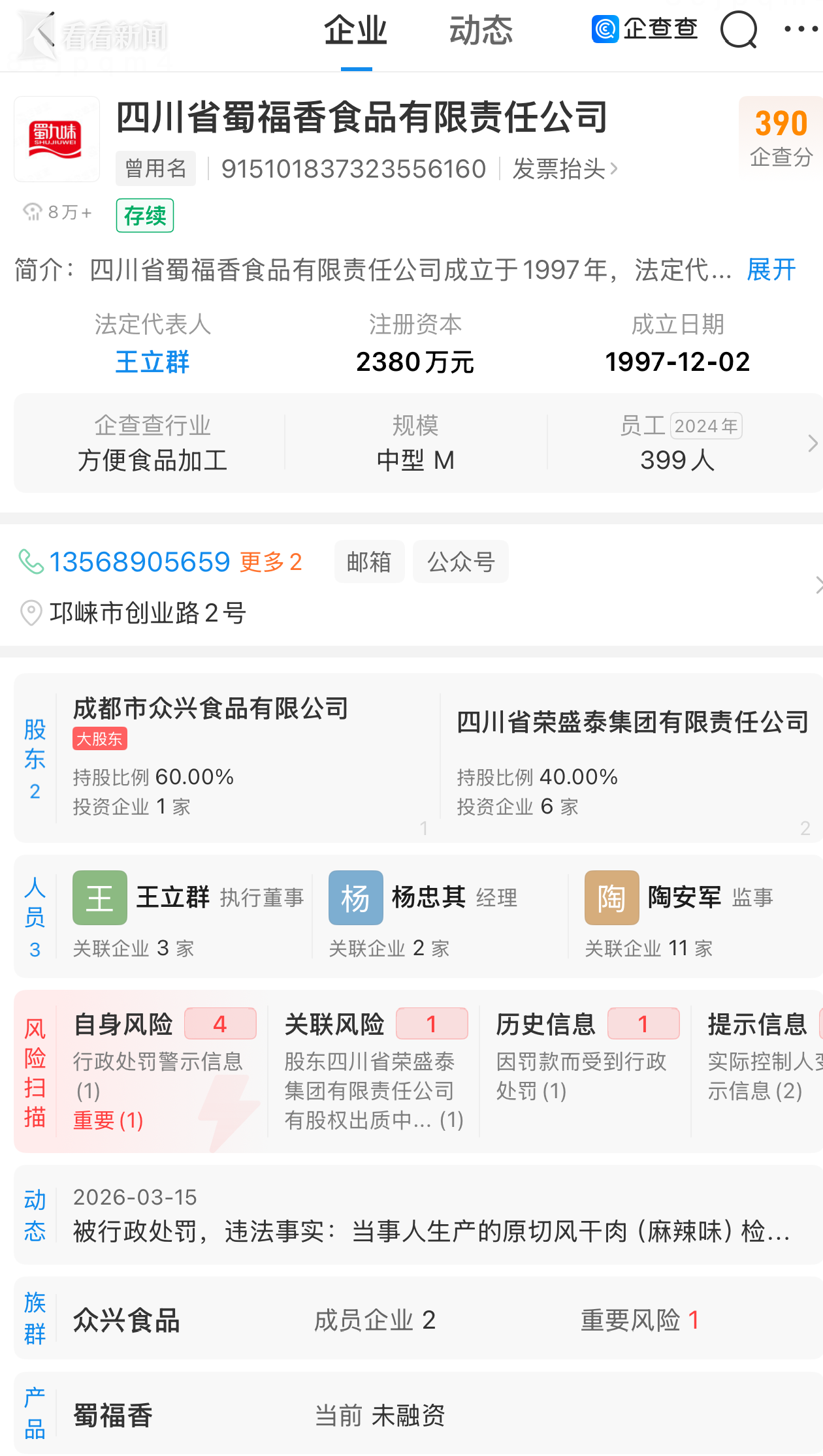823x1456 pixels.
Task: Call phone number 13568905659
Action: click(139, 562)
